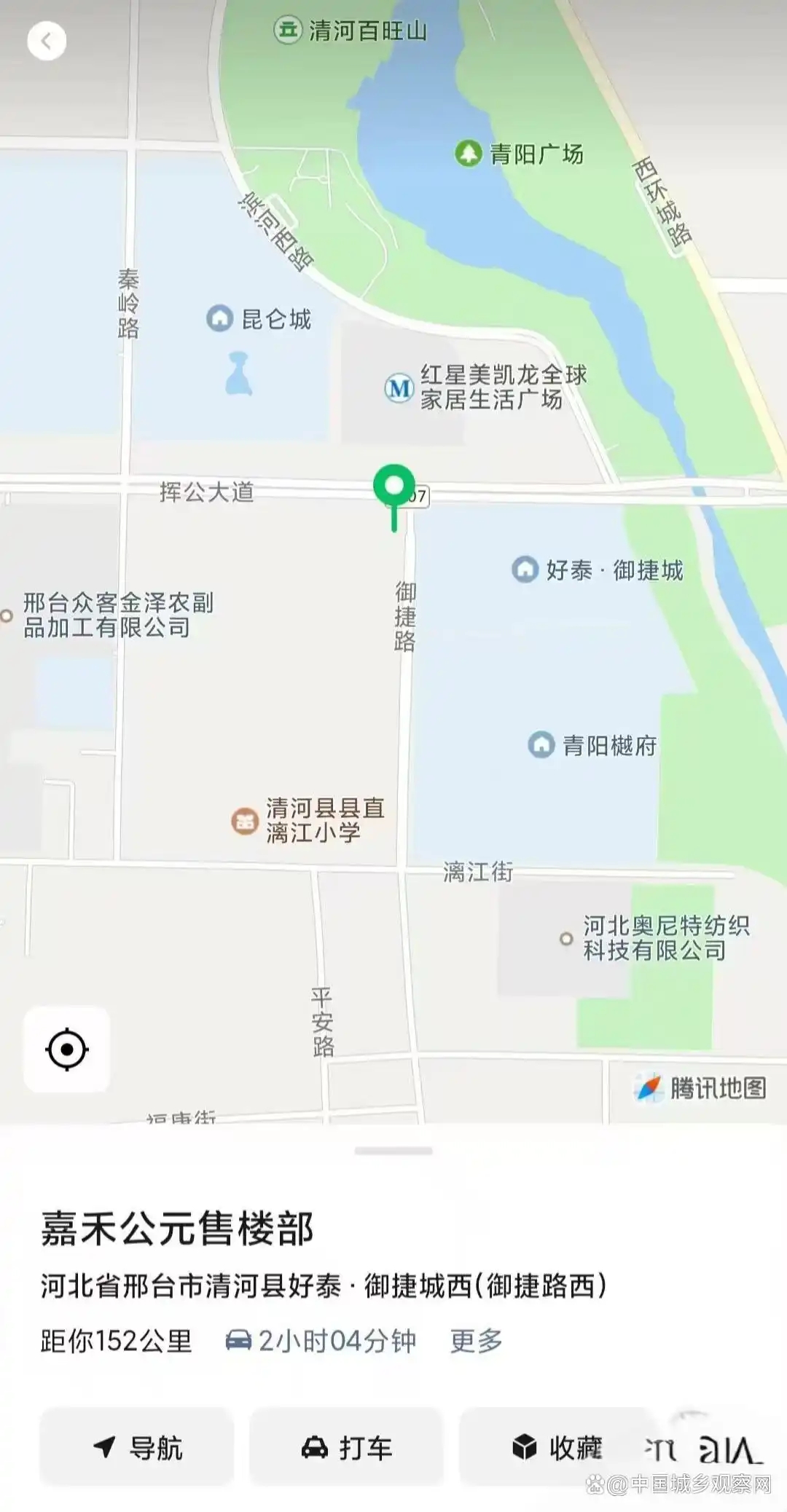Select 青阳樾府 marker on map

click(x=541, y=744)
